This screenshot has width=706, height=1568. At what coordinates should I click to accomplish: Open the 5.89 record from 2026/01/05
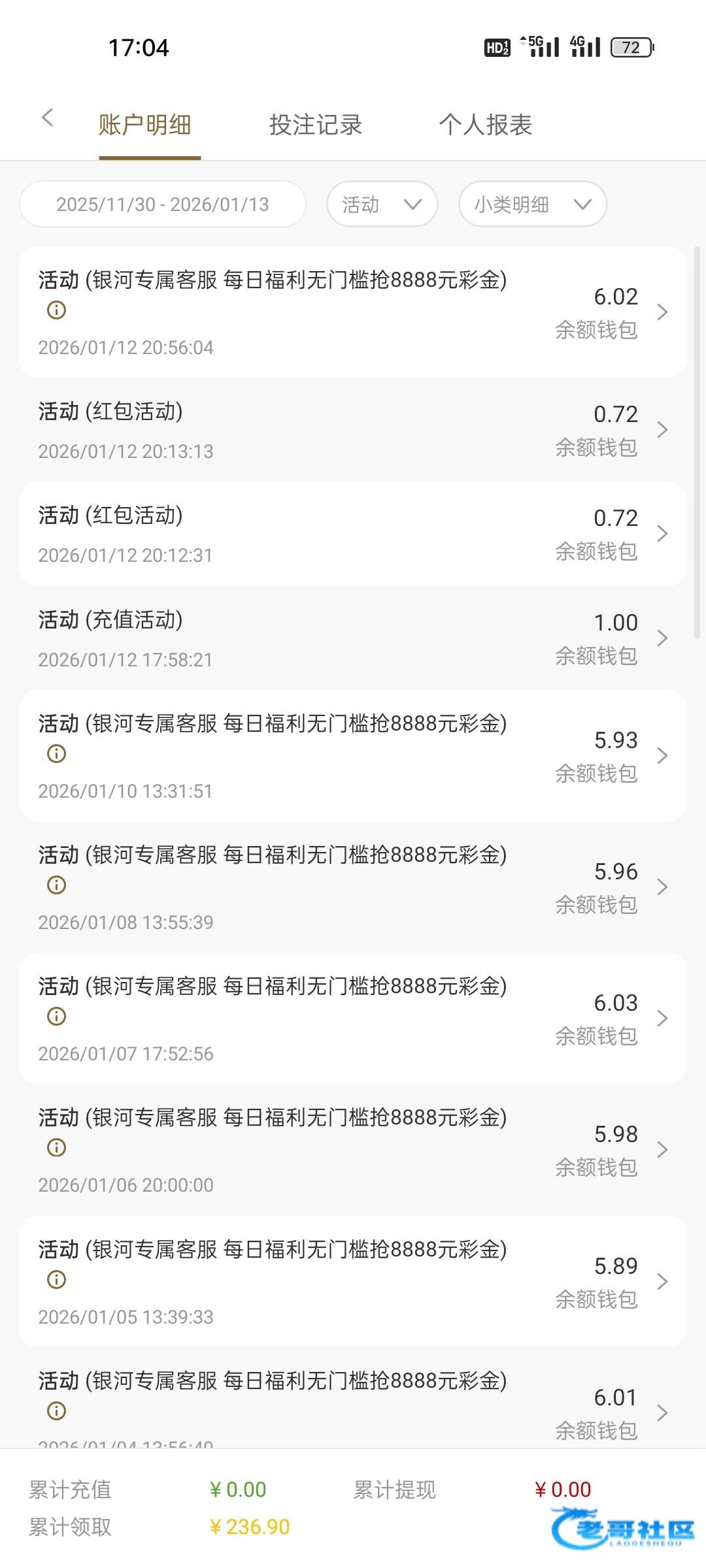tap(353, 1282)
